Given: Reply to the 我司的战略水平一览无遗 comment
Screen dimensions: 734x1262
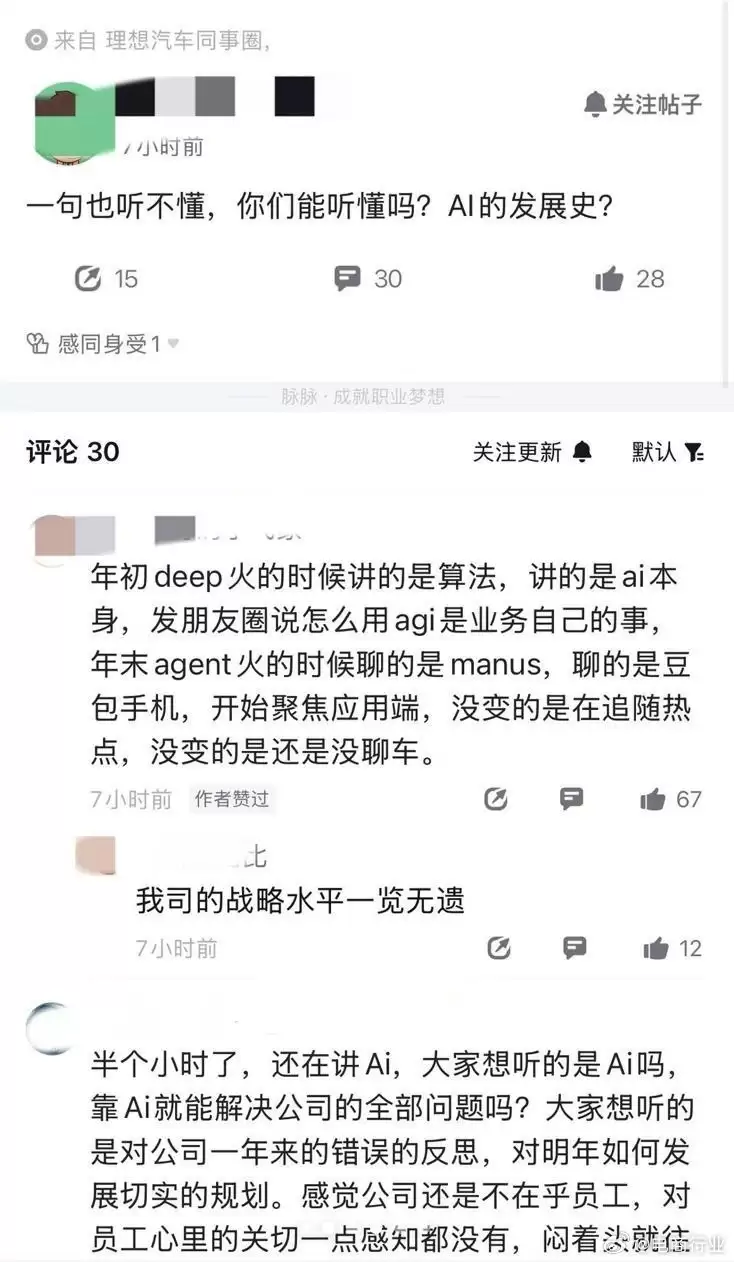Looking at the screenshot, I should [574, 948].
